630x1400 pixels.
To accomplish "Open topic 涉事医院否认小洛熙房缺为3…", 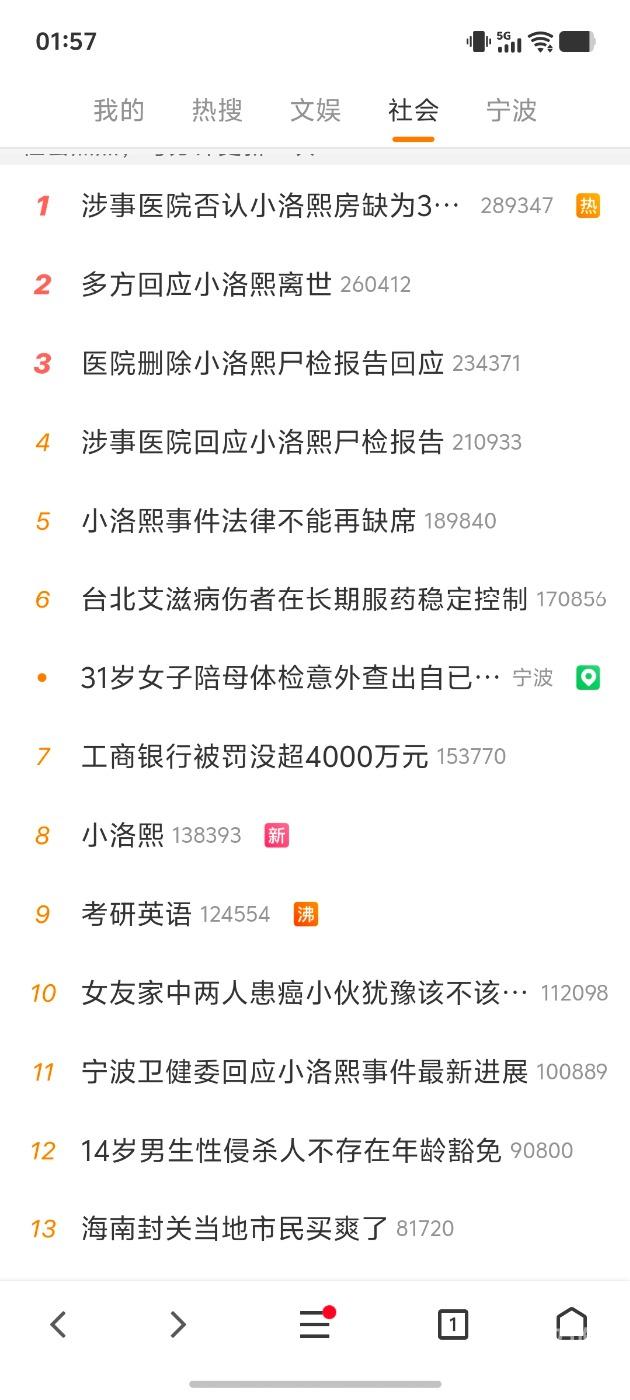I will [270, 206].
